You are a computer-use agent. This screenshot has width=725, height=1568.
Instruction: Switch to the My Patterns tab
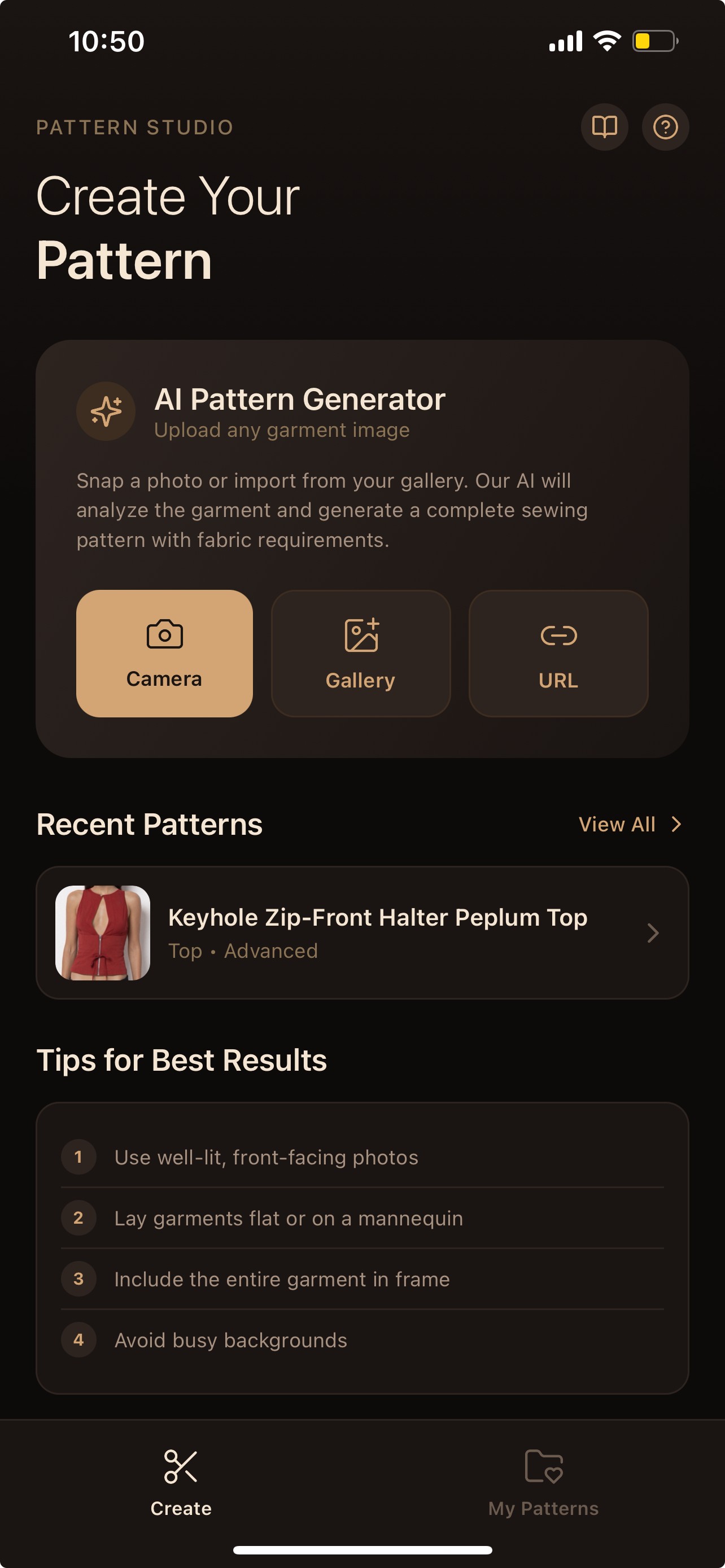coord(544,1483)
